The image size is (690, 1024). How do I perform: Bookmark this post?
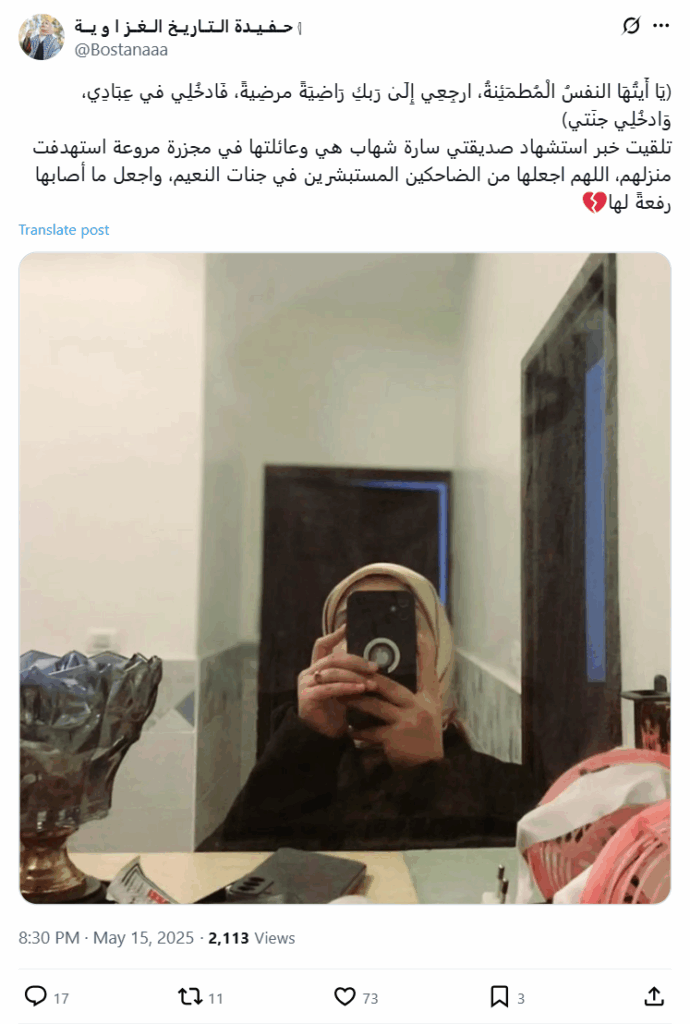coord(499,996)
